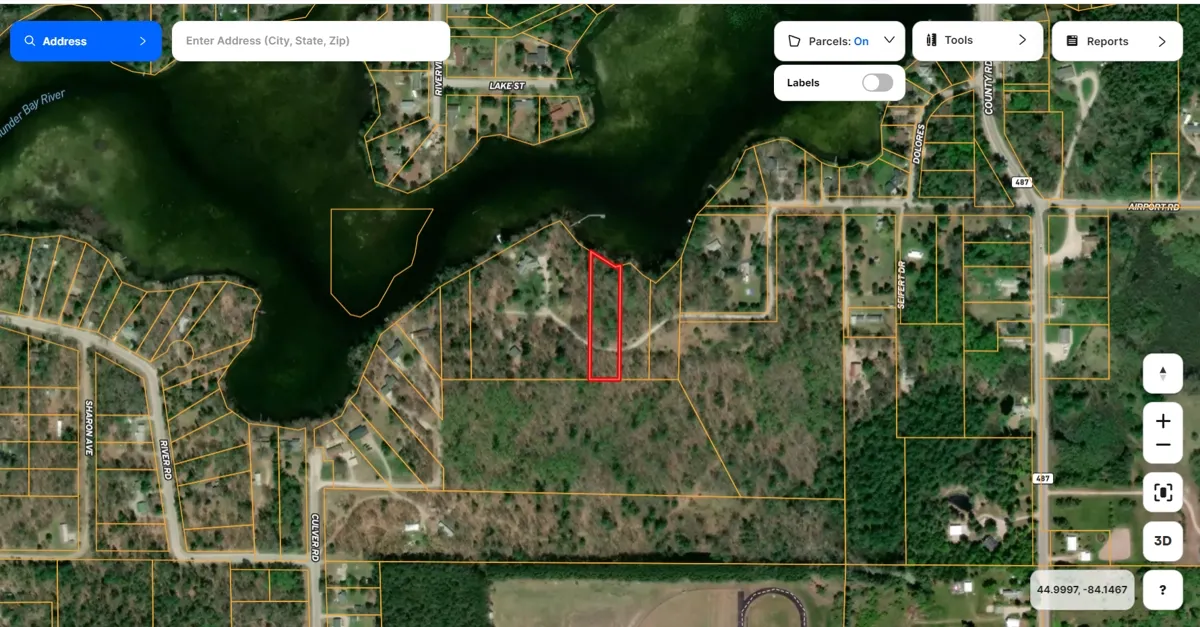
Task: Open the help question mark button
Action: (1162, 590)
